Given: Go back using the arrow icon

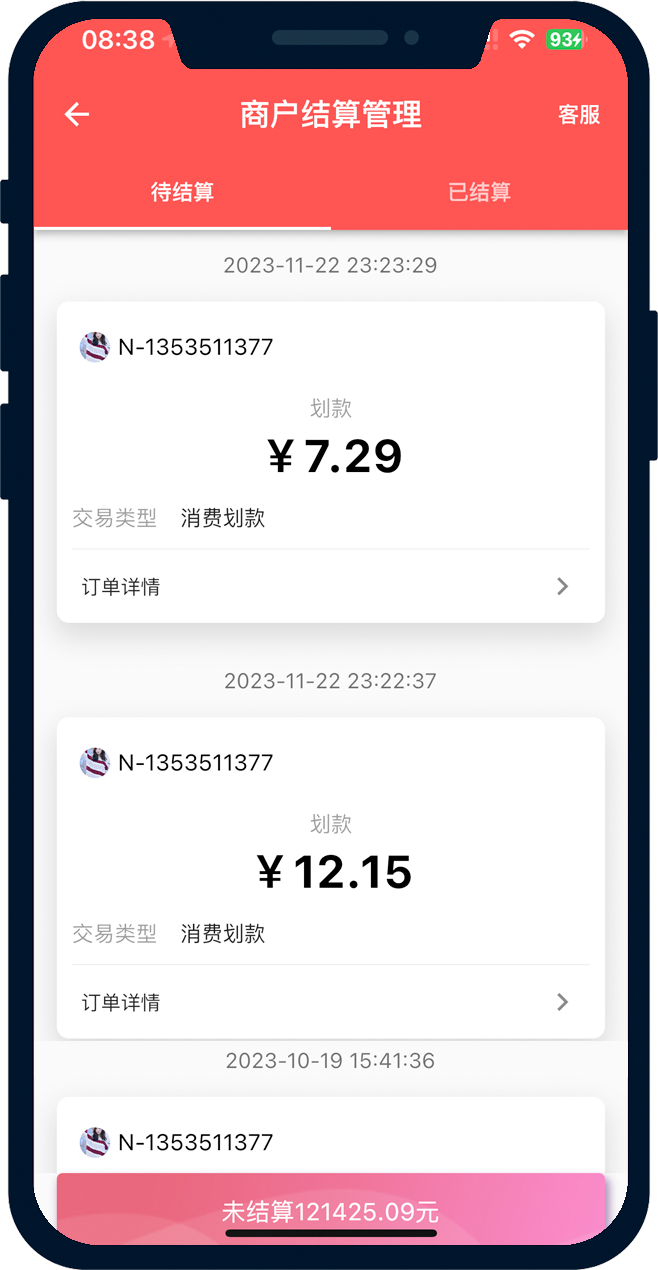Looking at the screenshot, I should pyautogui.click(x=77, y=115).
